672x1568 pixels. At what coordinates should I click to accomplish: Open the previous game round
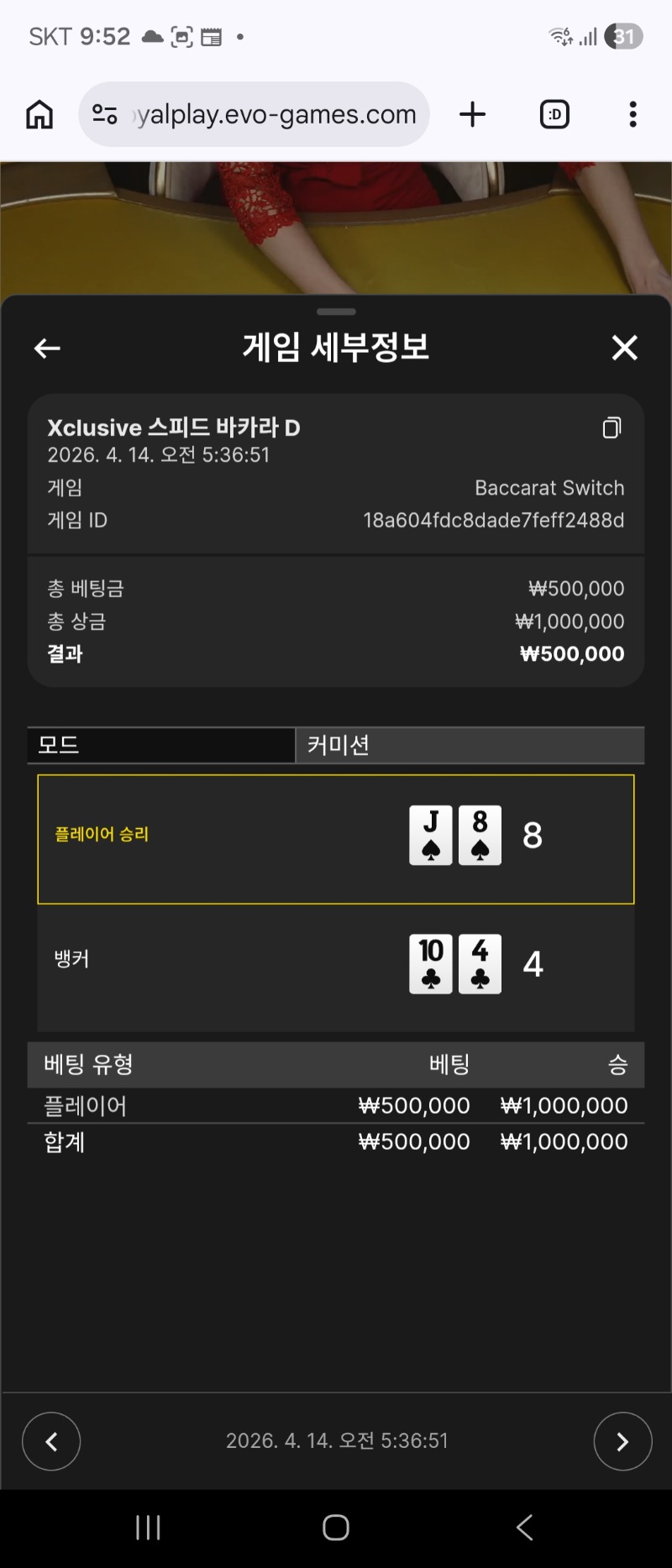pos(51,1441)
